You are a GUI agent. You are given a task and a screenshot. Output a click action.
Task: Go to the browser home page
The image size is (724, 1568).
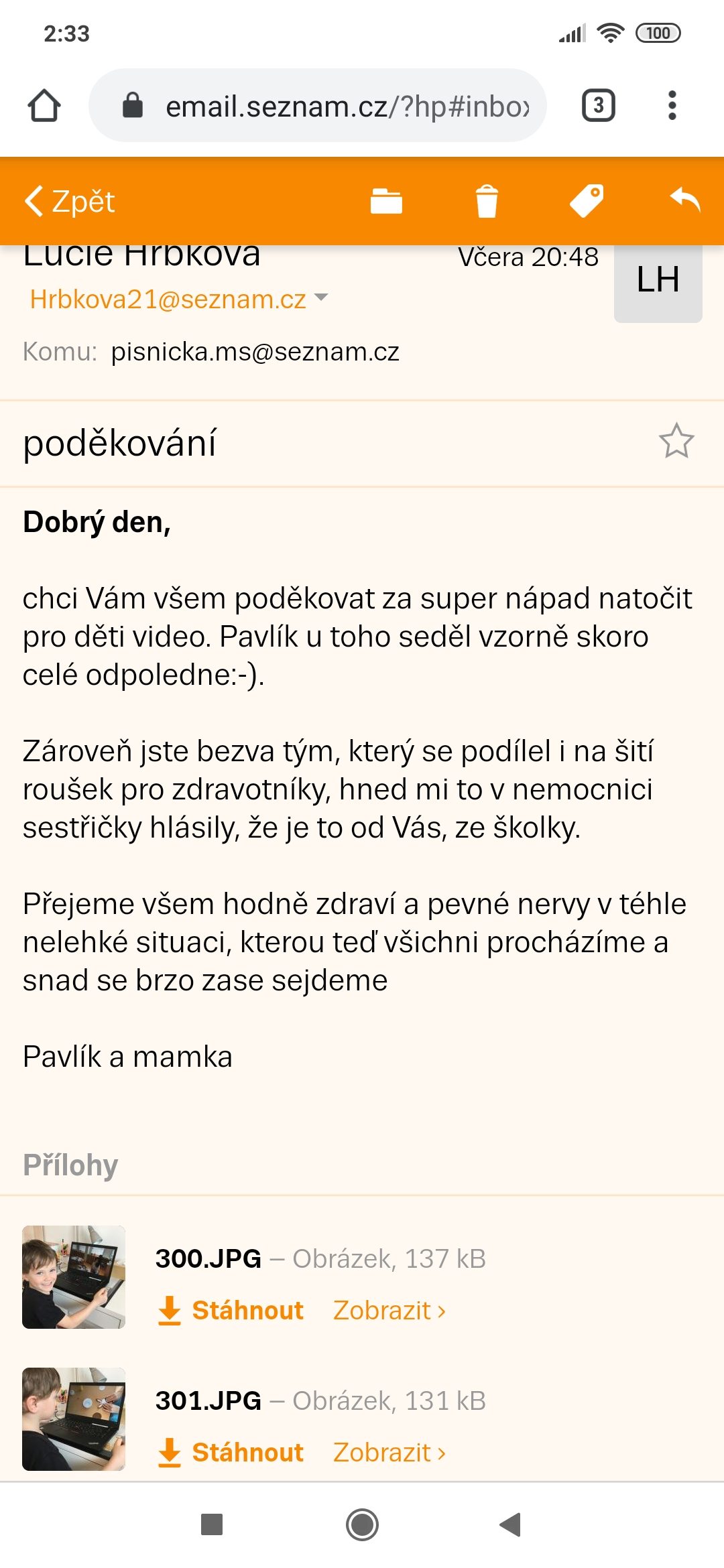(x=44, y=105)
